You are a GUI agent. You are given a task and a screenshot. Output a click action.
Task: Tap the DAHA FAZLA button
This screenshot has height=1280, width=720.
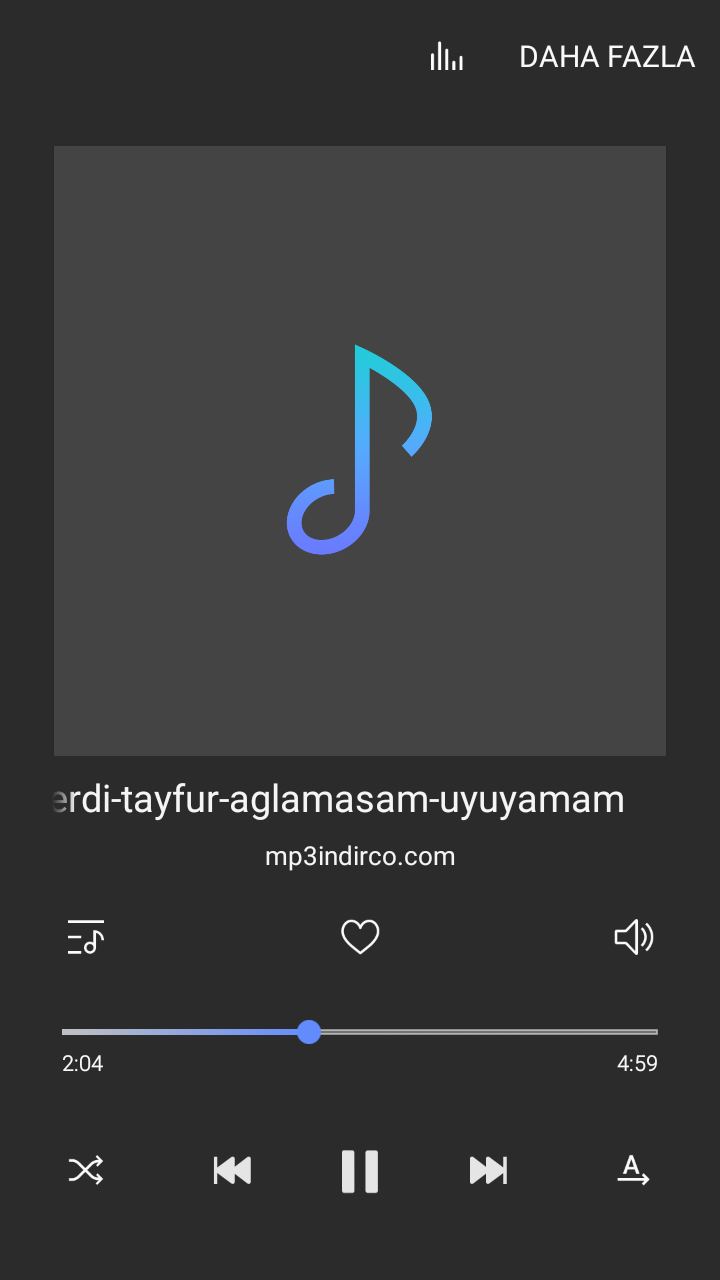(607, 57)
